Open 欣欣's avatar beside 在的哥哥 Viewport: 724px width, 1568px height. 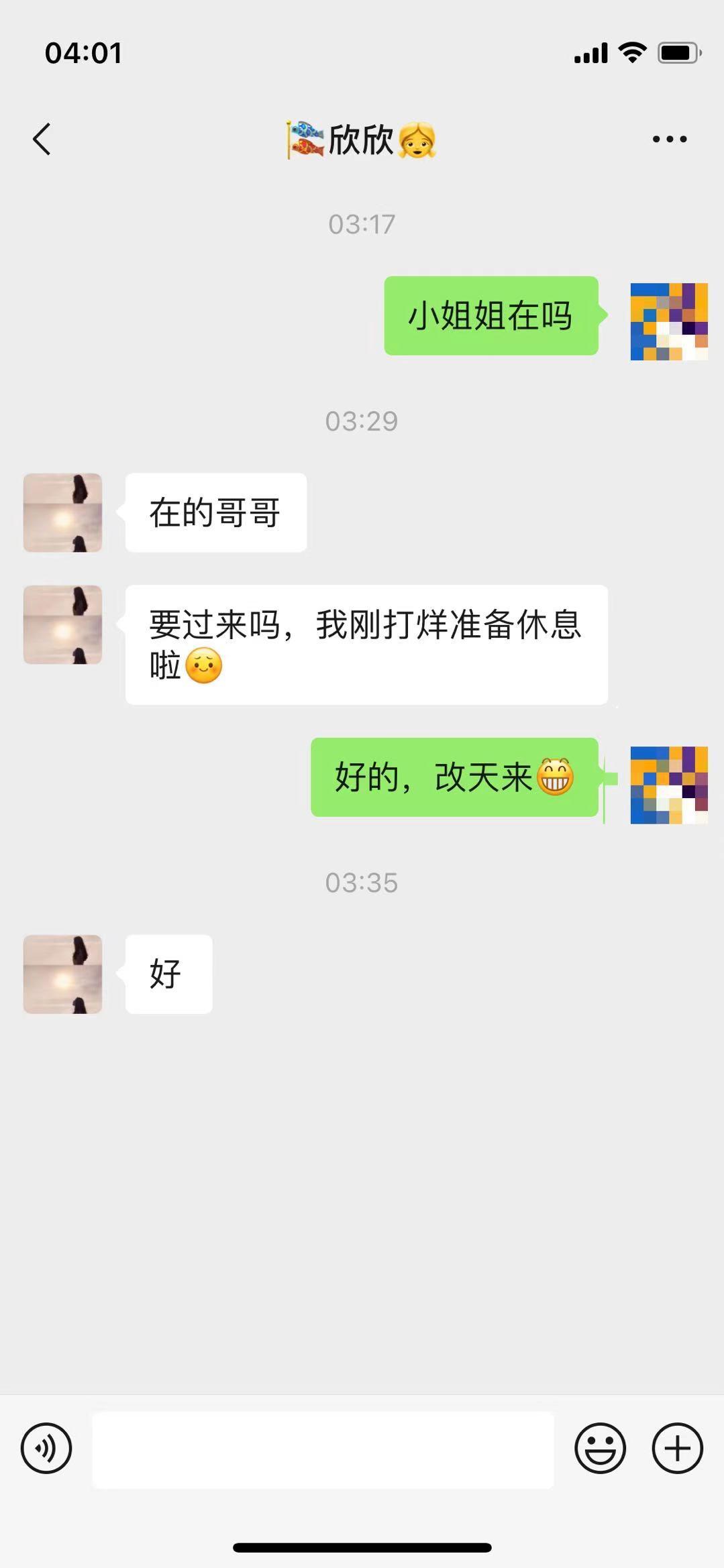point(63,513)
